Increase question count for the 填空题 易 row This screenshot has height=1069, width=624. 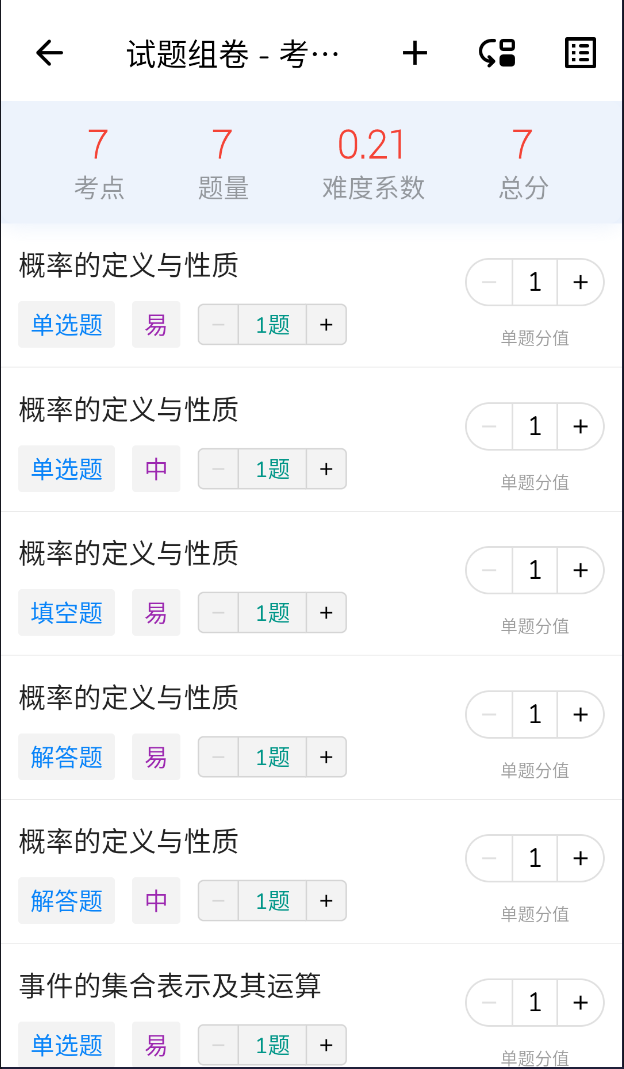(326, 613)
